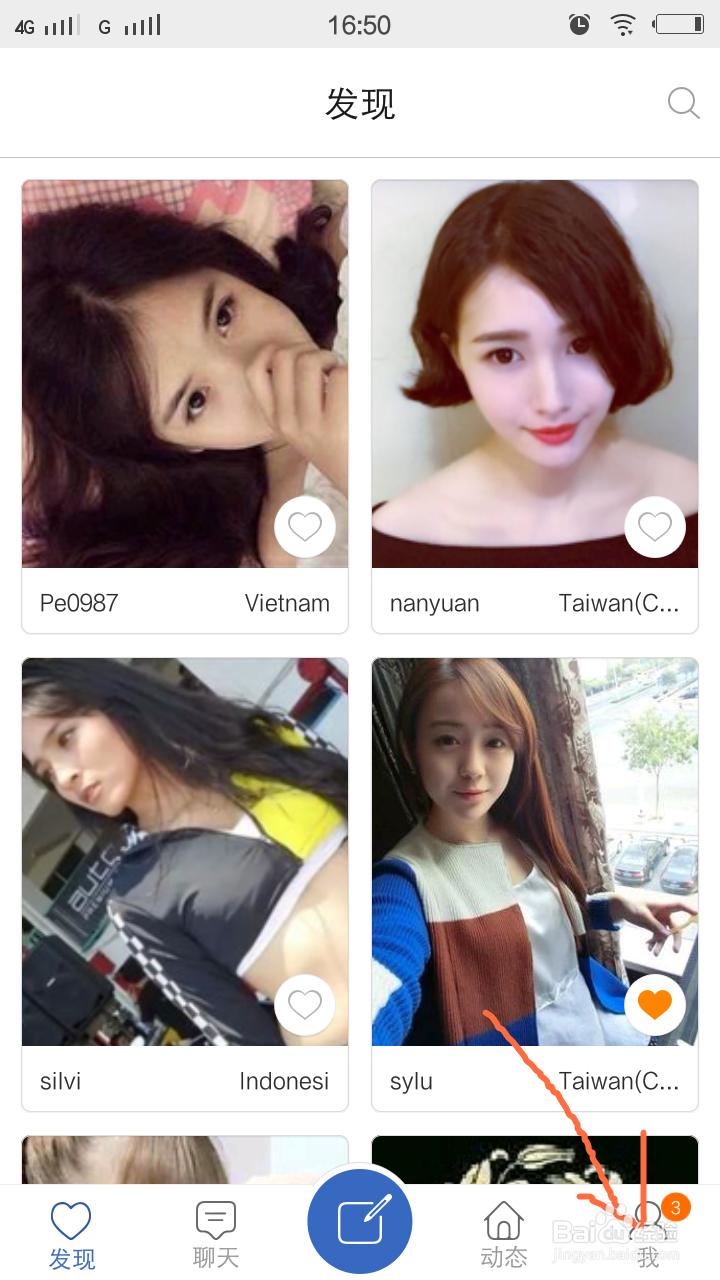Like Pe0987's photo with the heart
Image resolution: width=720 pixels, height=1280 pixels.
[305, 526]
